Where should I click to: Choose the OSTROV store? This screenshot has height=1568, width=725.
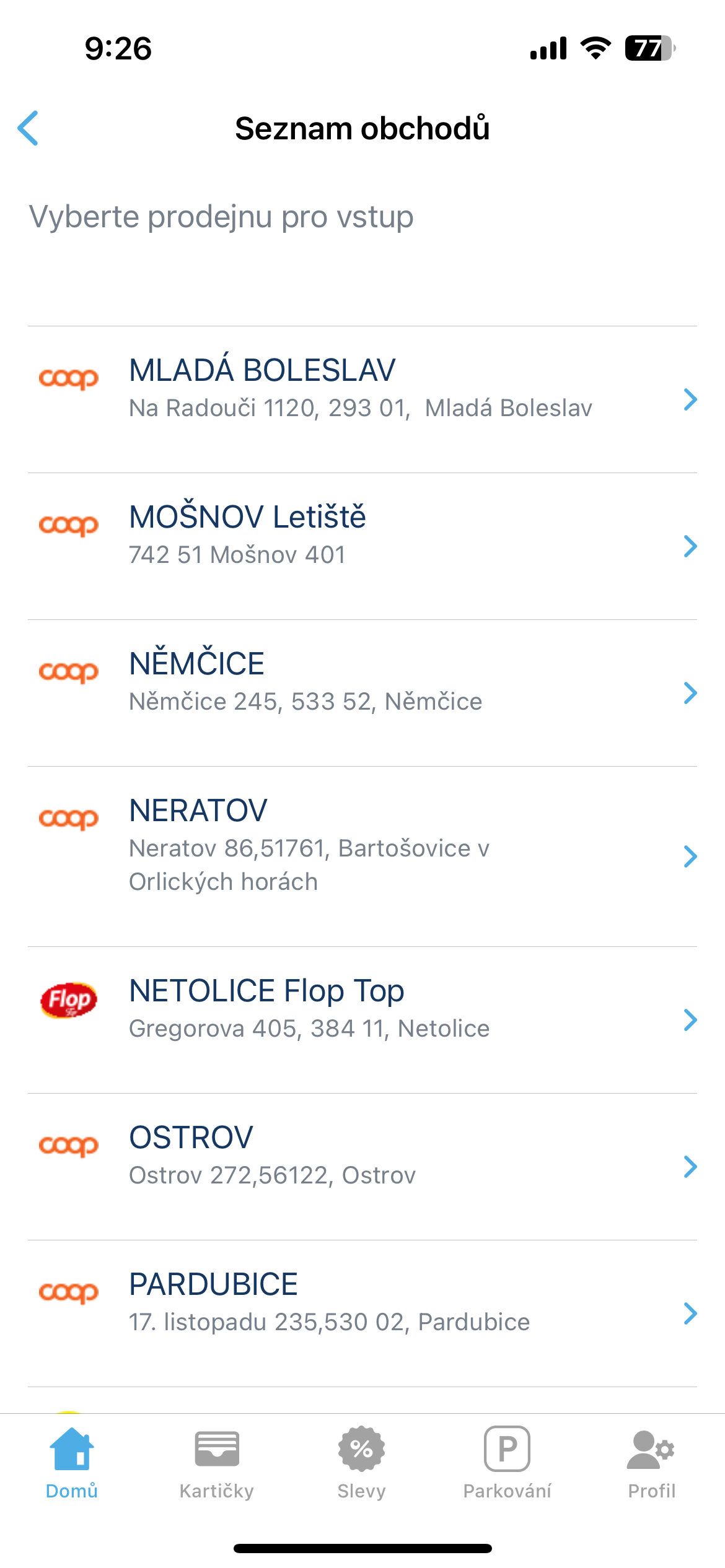click(362, 1167)
